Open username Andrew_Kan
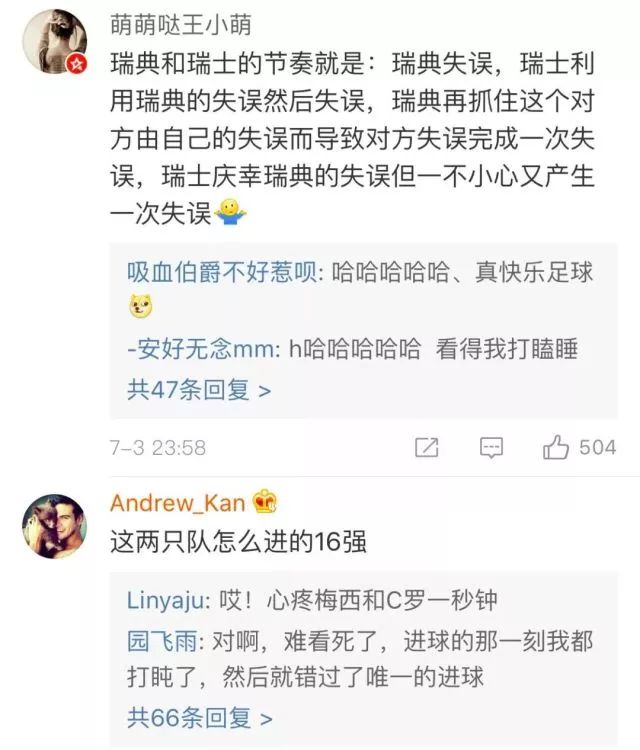640x750 pixels. pos(178,502)
